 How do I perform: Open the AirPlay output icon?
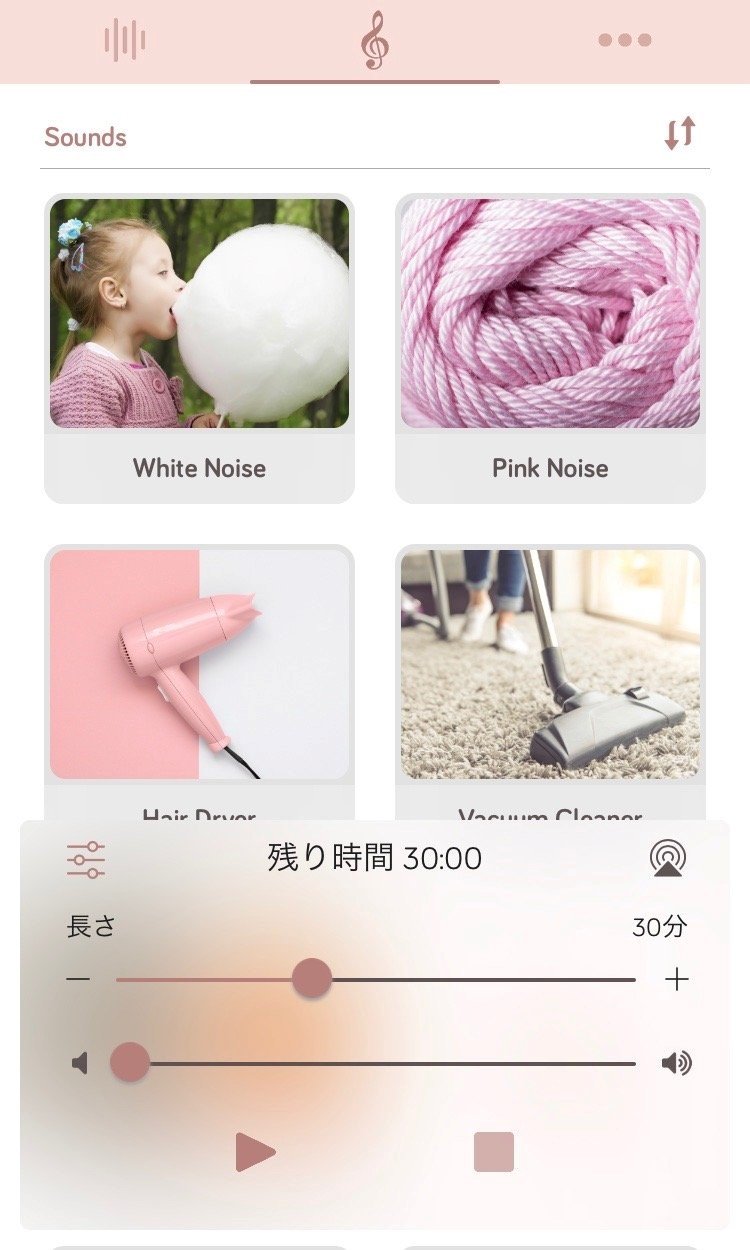click(667, 858)
